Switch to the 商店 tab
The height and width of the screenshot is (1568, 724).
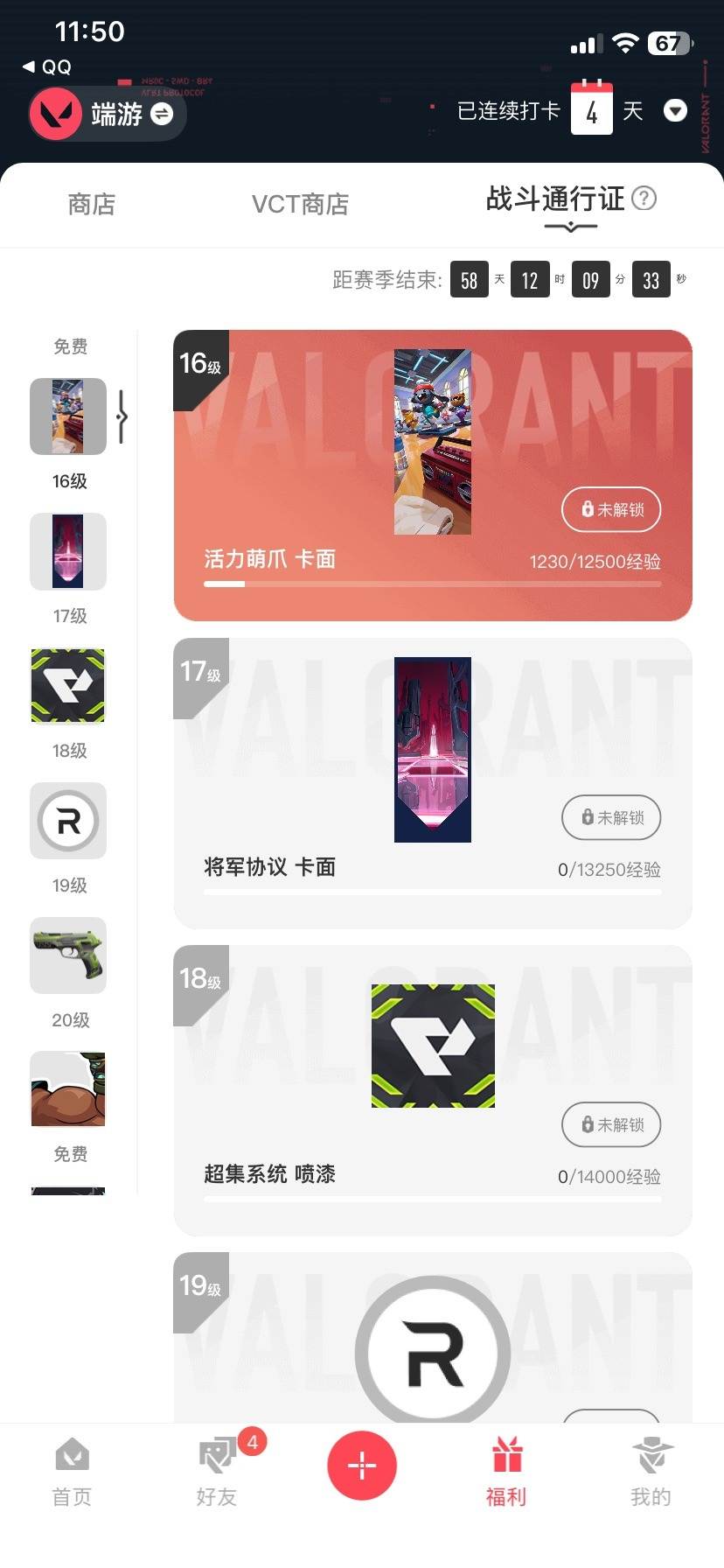point(91,204)
